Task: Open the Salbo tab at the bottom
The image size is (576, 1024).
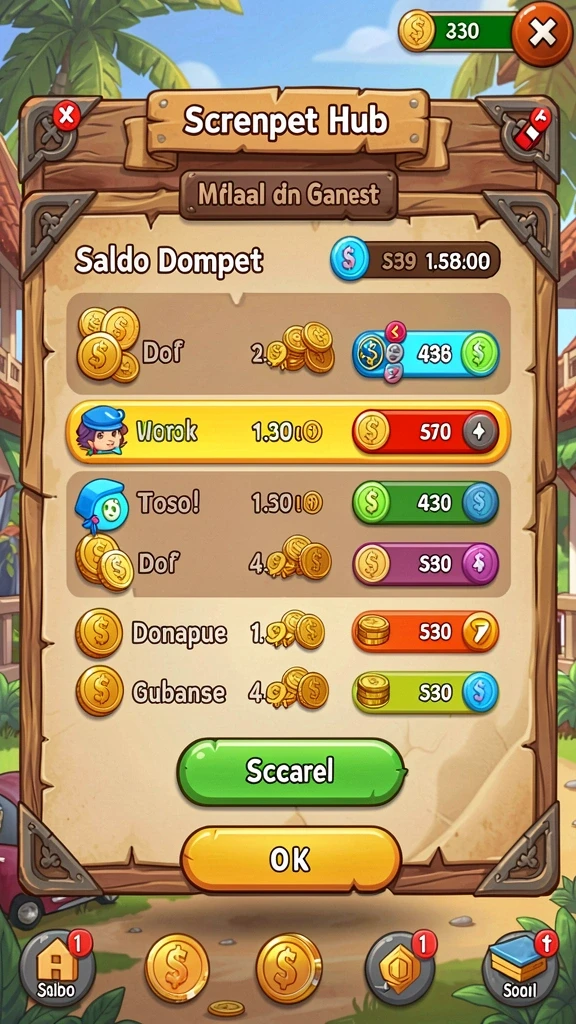Action: click(57, 969)
